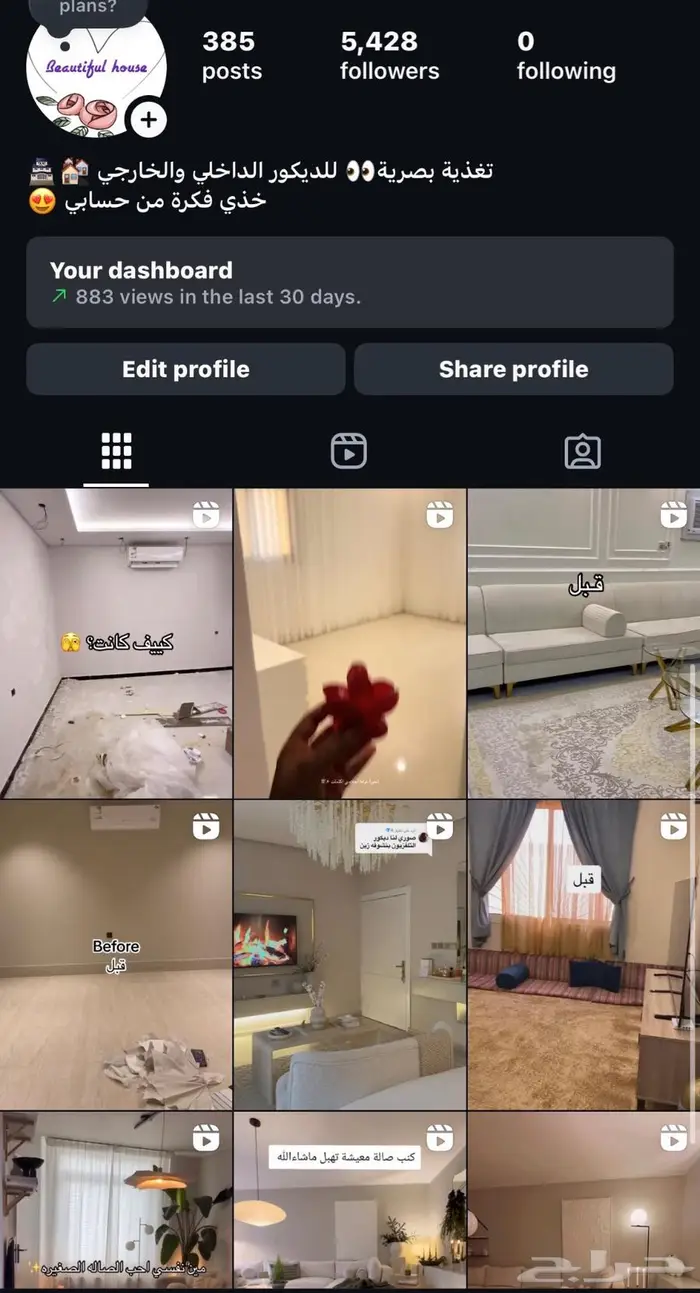Open the following list

click(565, 56)
